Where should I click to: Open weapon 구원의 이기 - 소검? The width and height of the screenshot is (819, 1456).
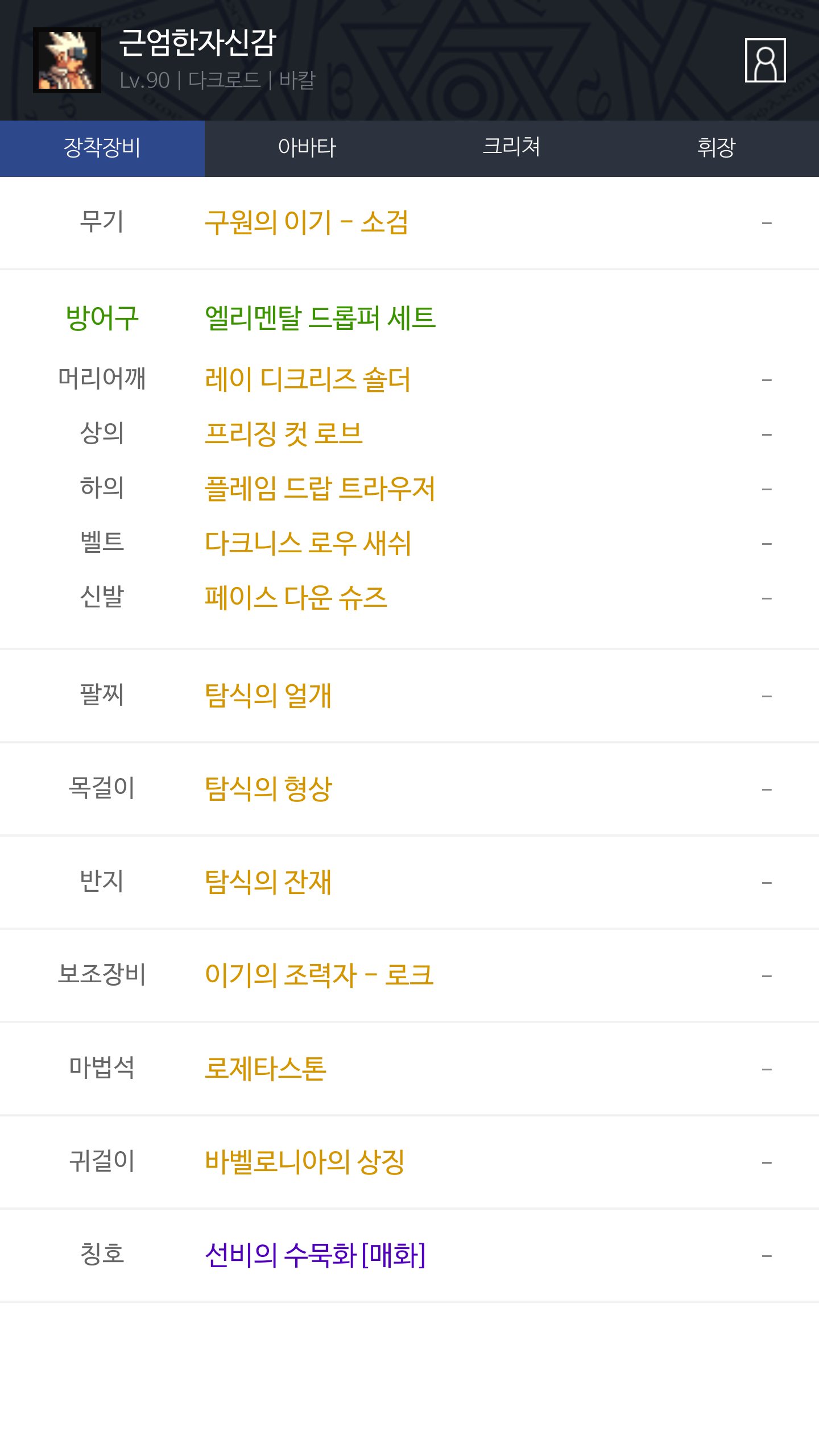click(307, 222)
